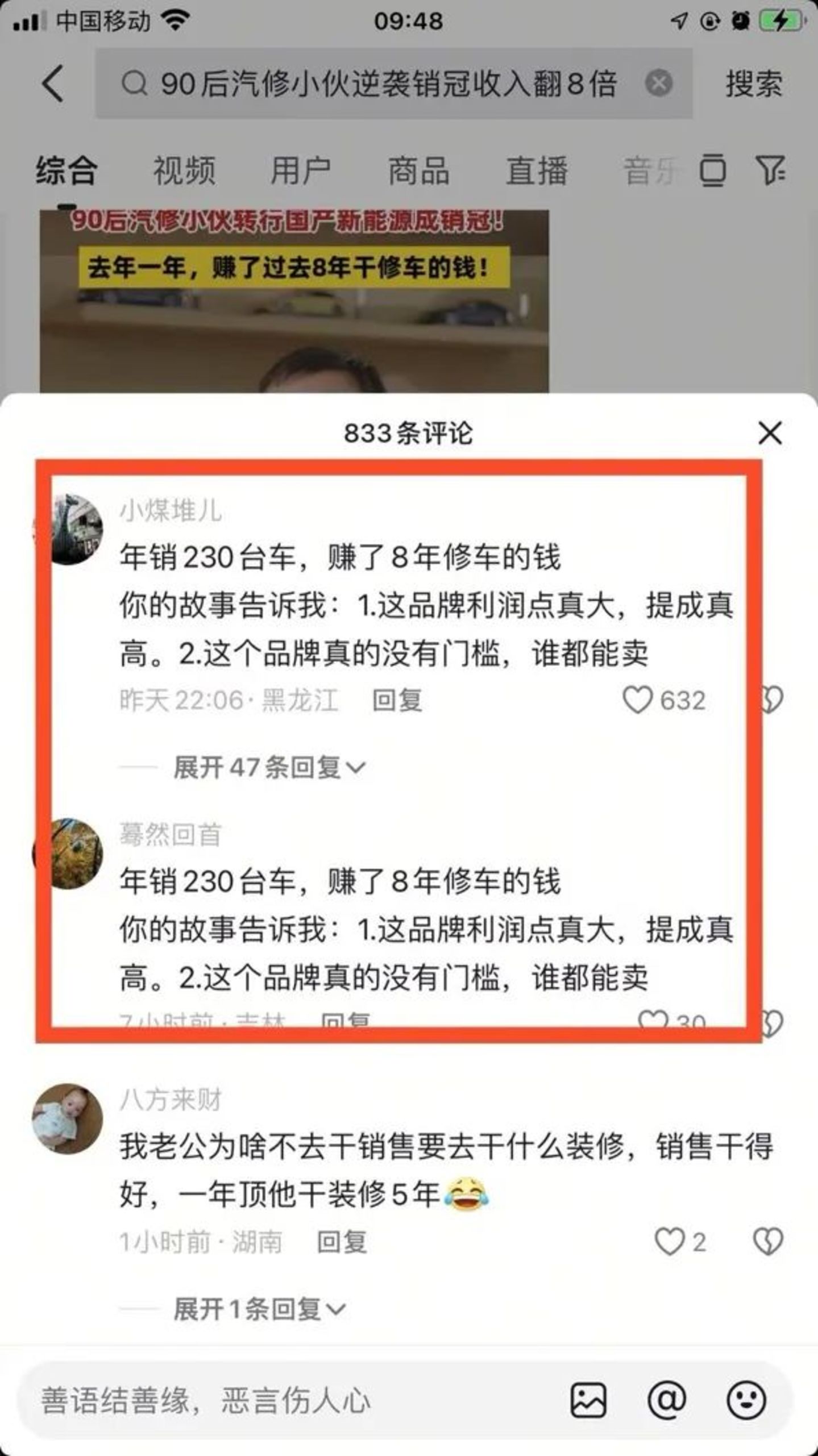Open the search filter icon
818x1456 pixels.
(x=770, y=169)
